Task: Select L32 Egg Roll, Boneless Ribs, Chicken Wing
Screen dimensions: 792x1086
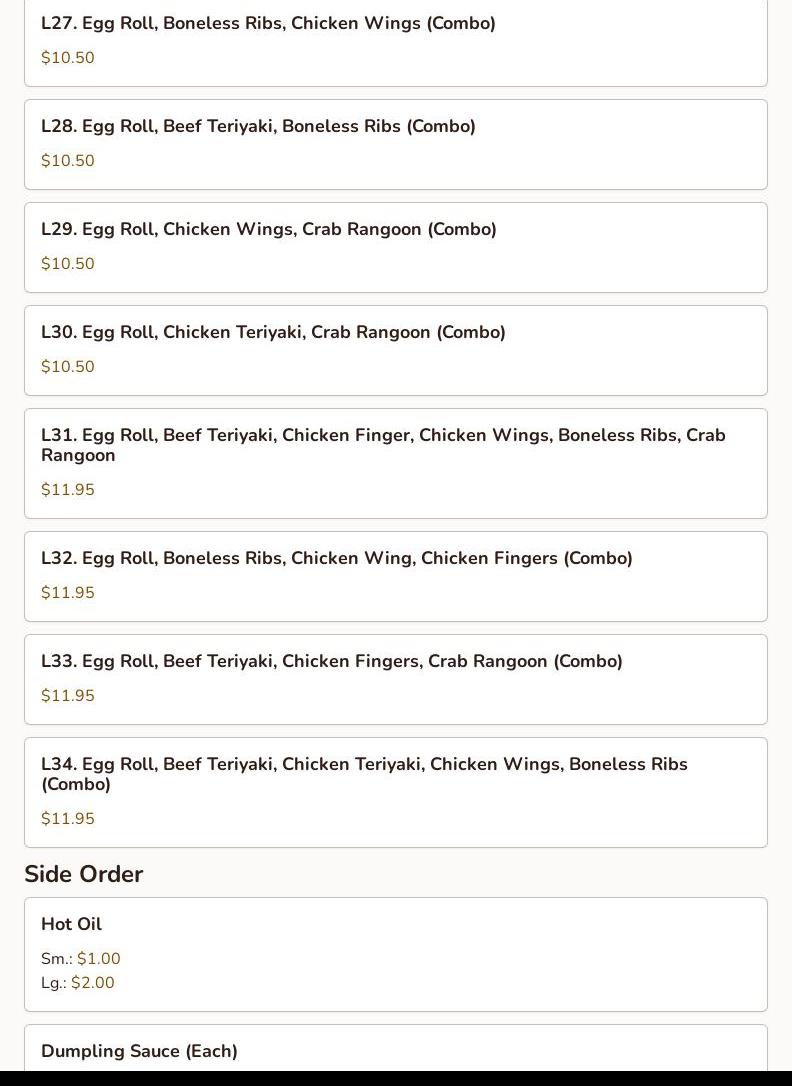Action: 336,559
